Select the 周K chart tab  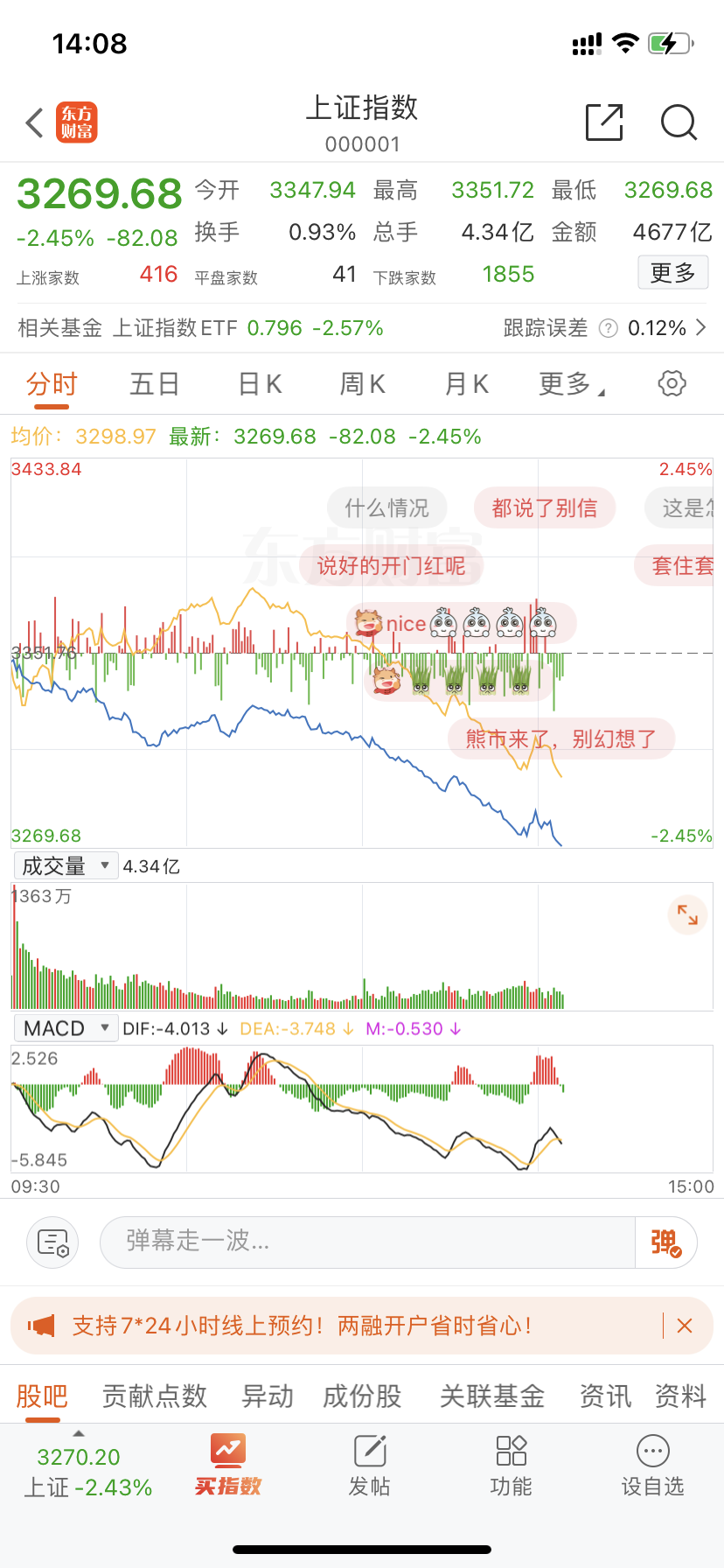click(363, 384)
